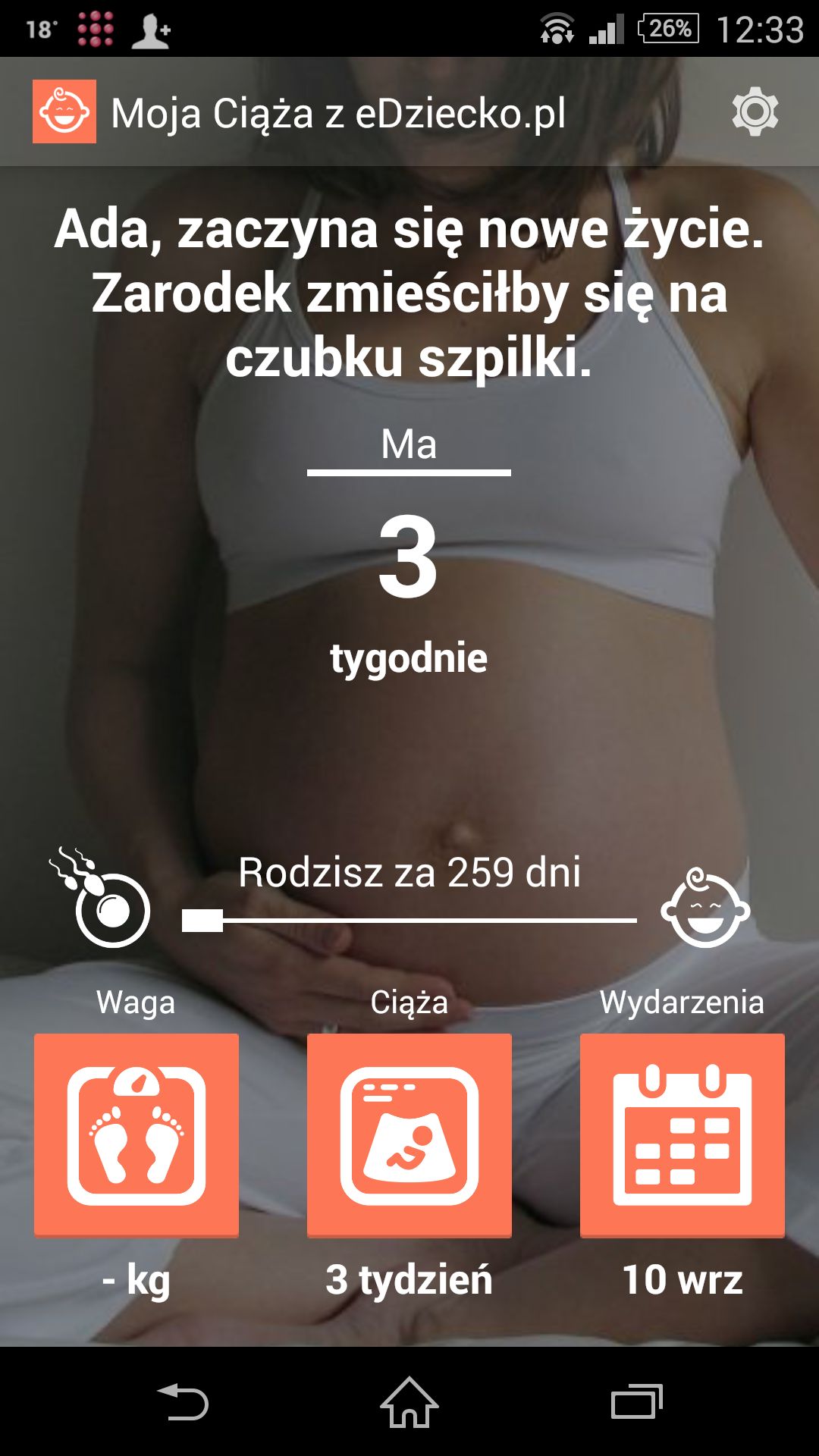Go back with system back button
The width and height of the screenshot is (819, 1456).
183,1401
